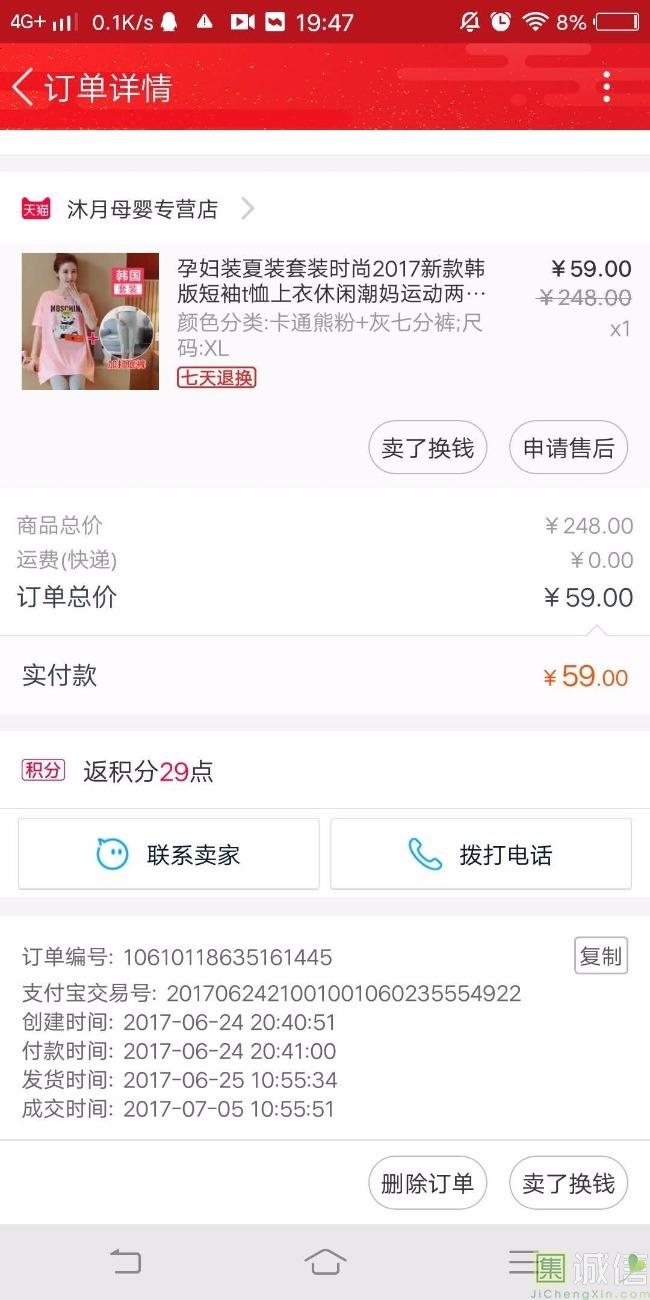Copy the order number with 复制
Screen dimensions: 650x1300
pos(600,956)
